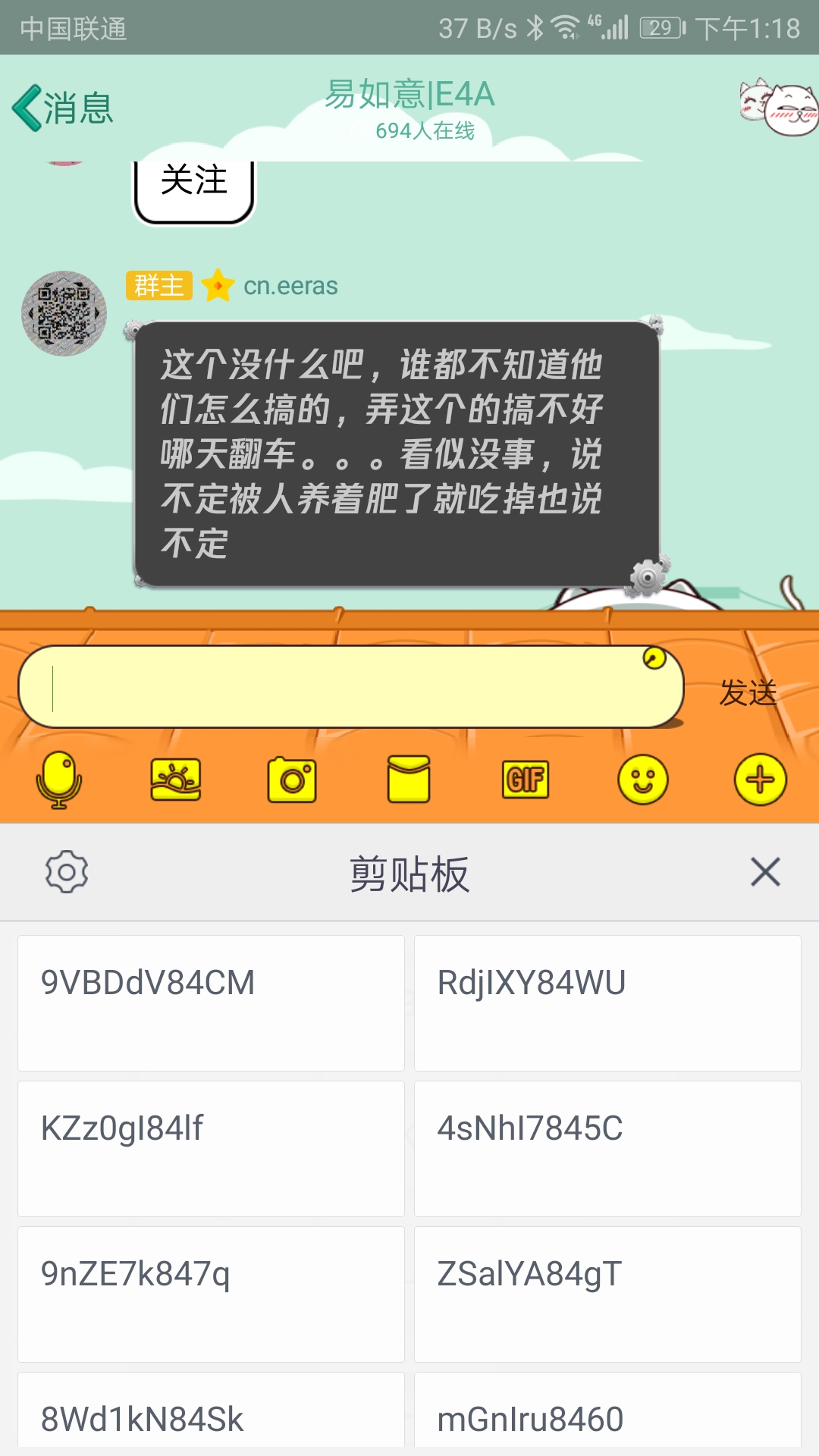Viewport: 819px width, 1456px height.
Task: Send the message with 发送
Action: (748, 692)
